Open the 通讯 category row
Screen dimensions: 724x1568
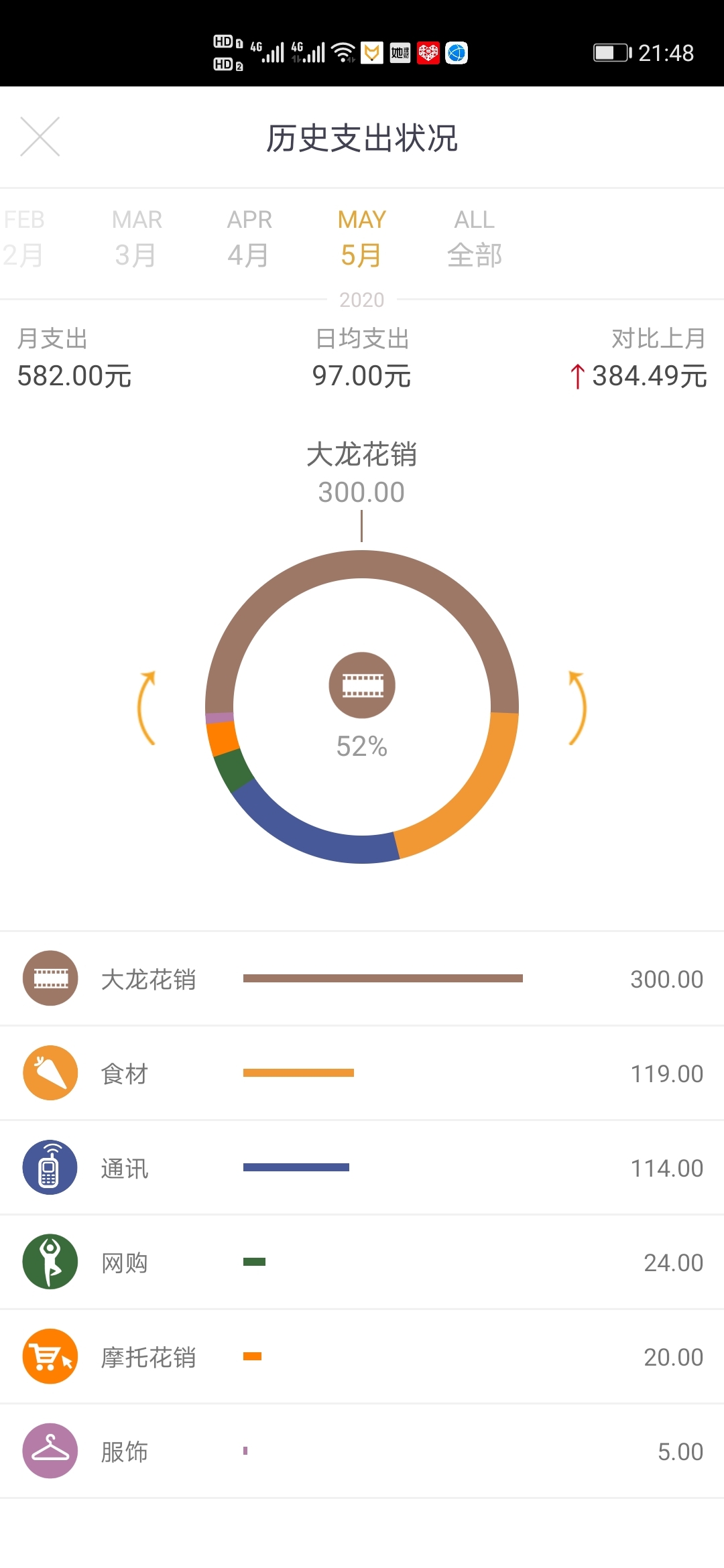tap(362, 1167)
